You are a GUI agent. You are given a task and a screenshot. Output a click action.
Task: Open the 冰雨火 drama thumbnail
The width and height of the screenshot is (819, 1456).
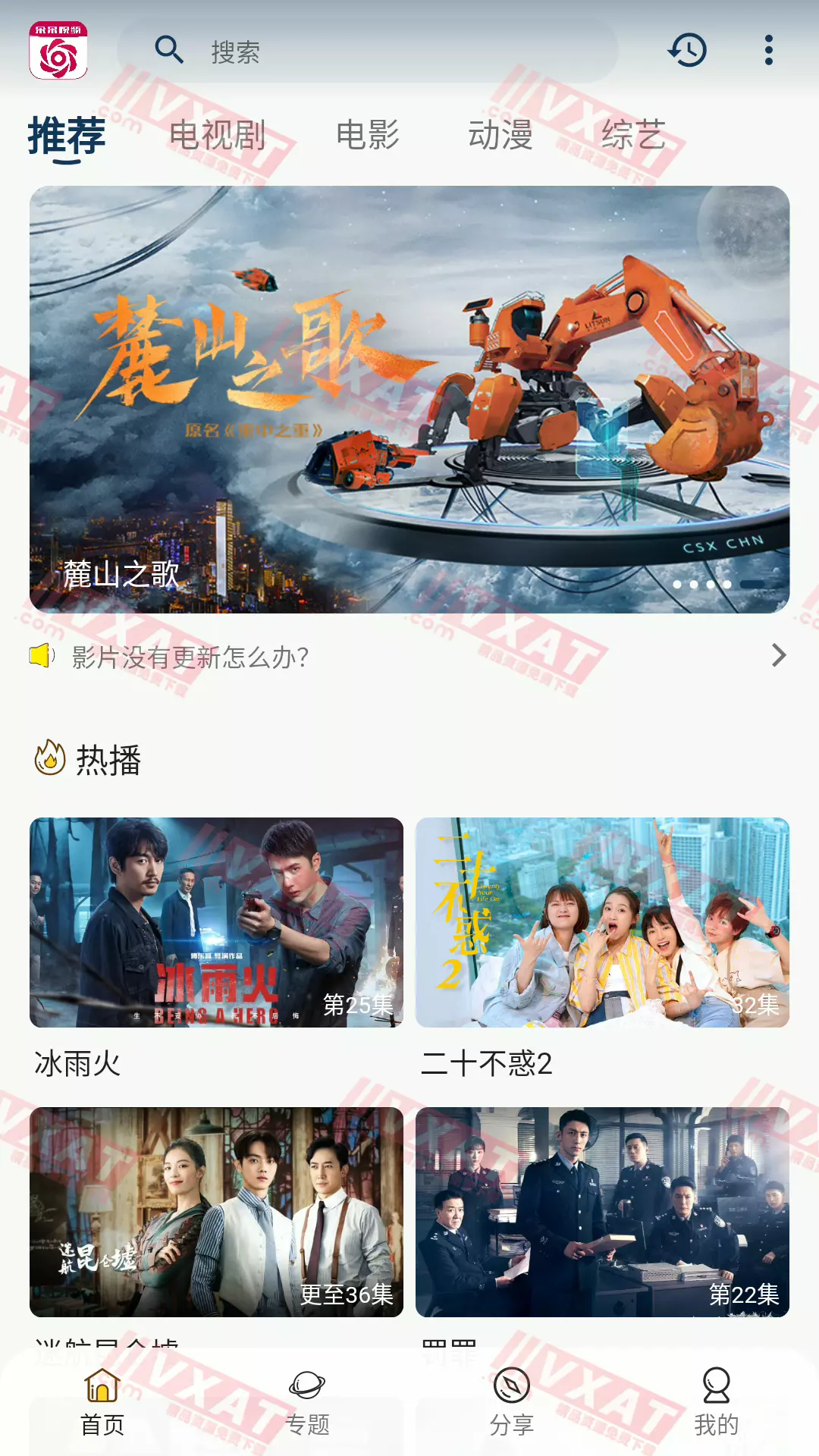pyautogui.click(x=216, y=924)
